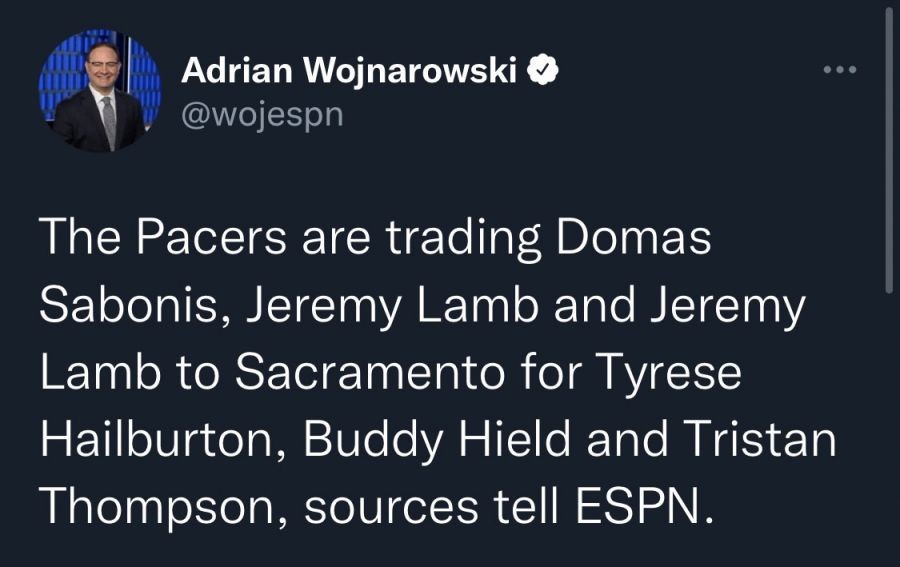Tap the @wojespn handle
The height and width of the screenshot is (567, 900).
261,115
